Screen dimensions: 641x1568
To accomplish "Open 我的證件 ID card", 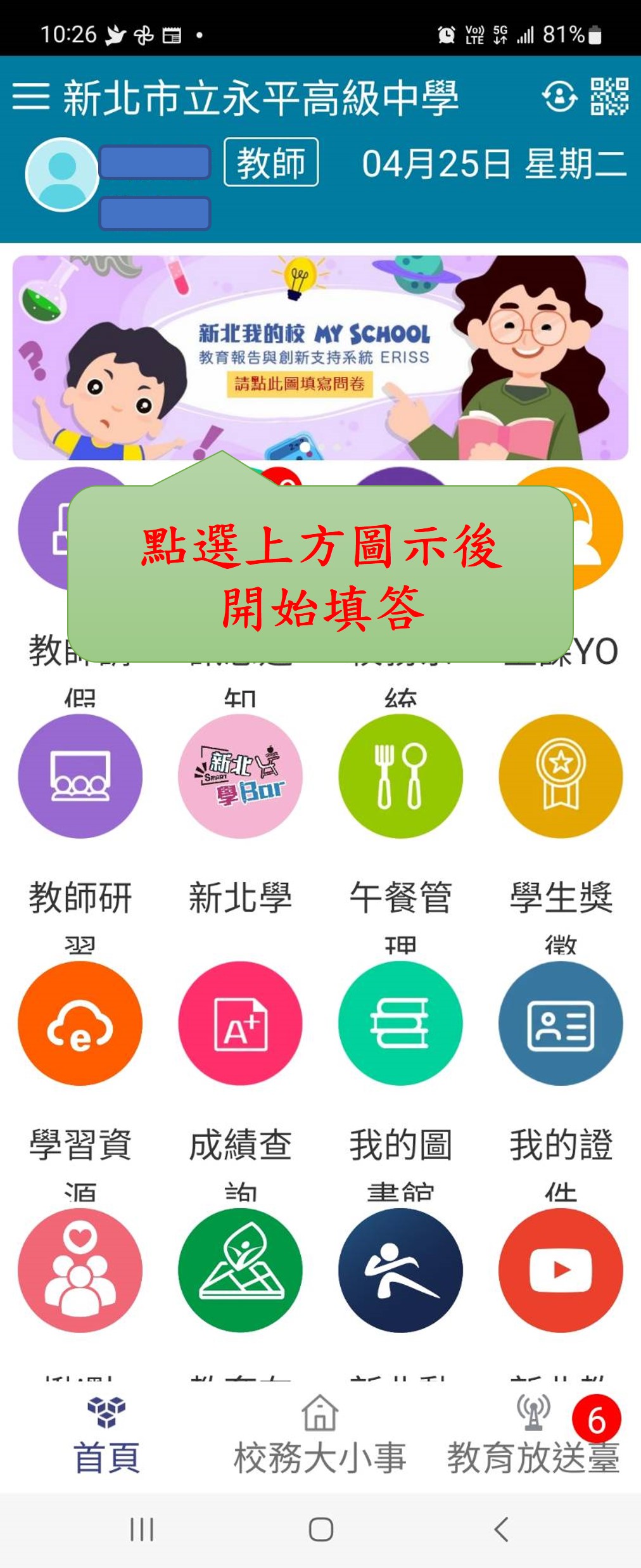I will pos(561,1023).
